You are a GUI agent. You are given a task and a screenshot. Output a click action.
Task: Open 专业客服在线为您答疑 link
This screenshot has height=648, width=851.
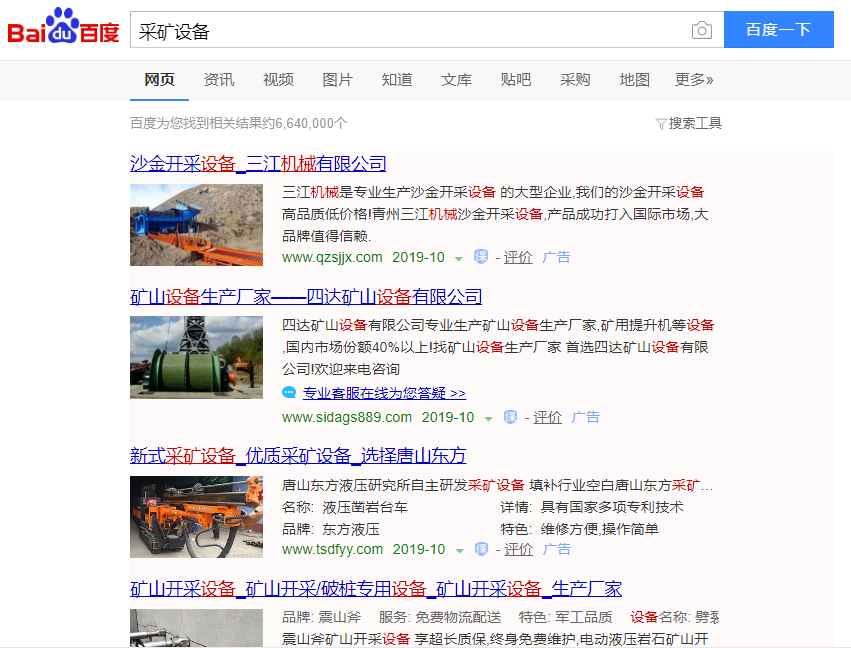(384, 393)
